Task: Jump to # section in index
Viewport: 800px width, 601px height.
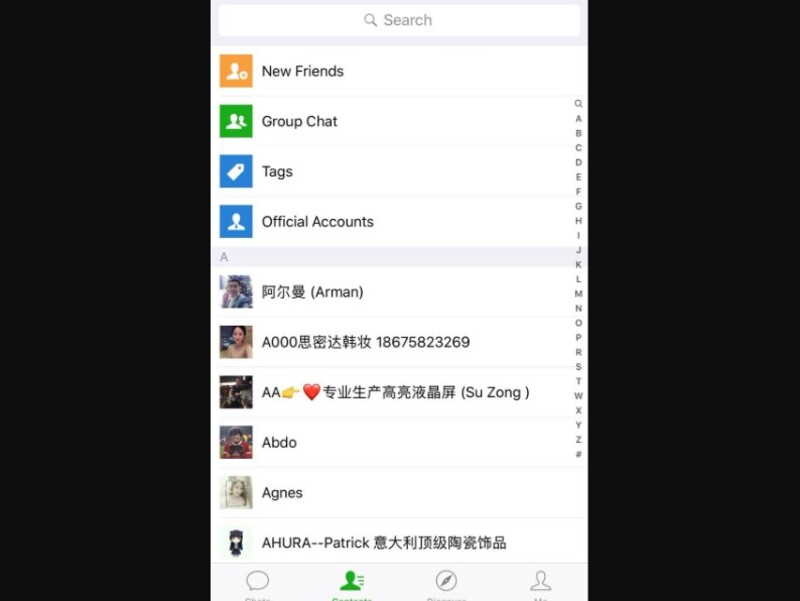Action: tap(578, 455)
